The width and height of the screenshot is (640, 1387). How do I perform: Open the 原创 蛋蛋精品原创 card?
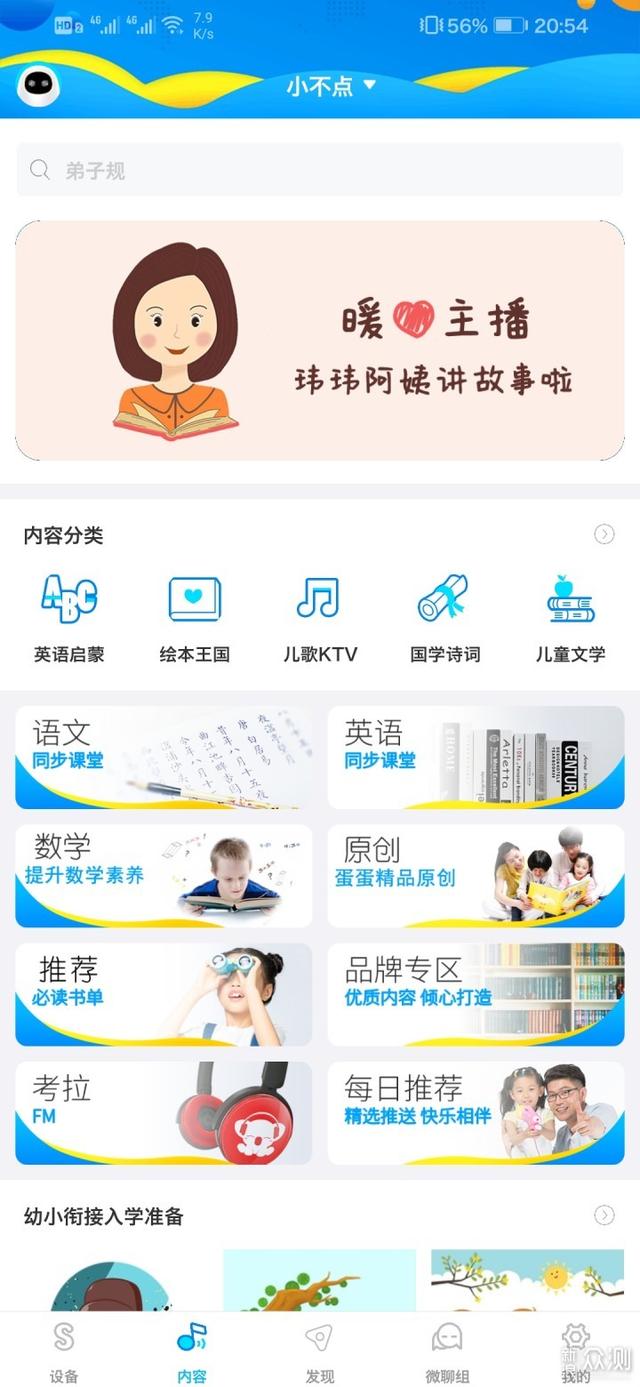coord(476,876)
